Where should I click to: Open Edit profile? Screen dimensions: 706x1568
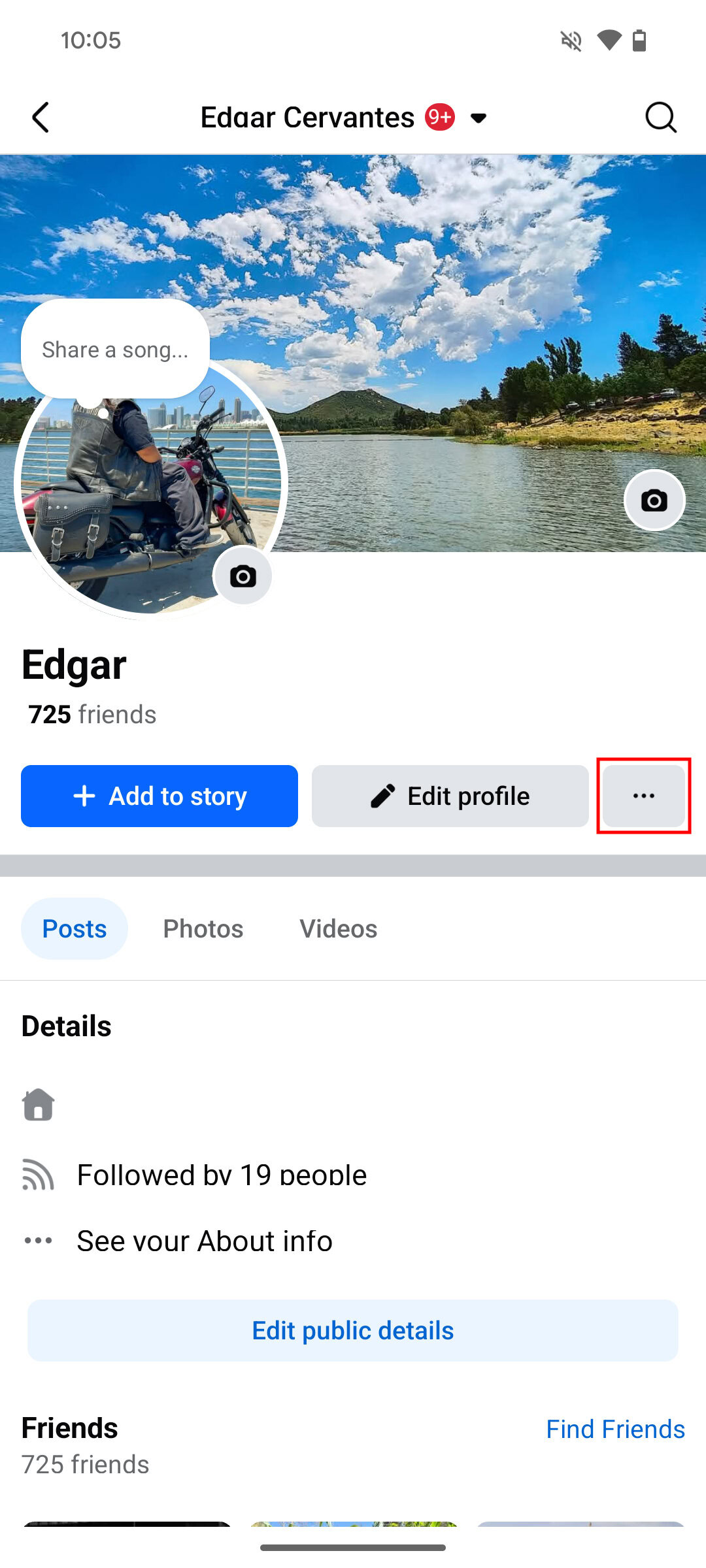pyautogui.click(x=450, y=796)
